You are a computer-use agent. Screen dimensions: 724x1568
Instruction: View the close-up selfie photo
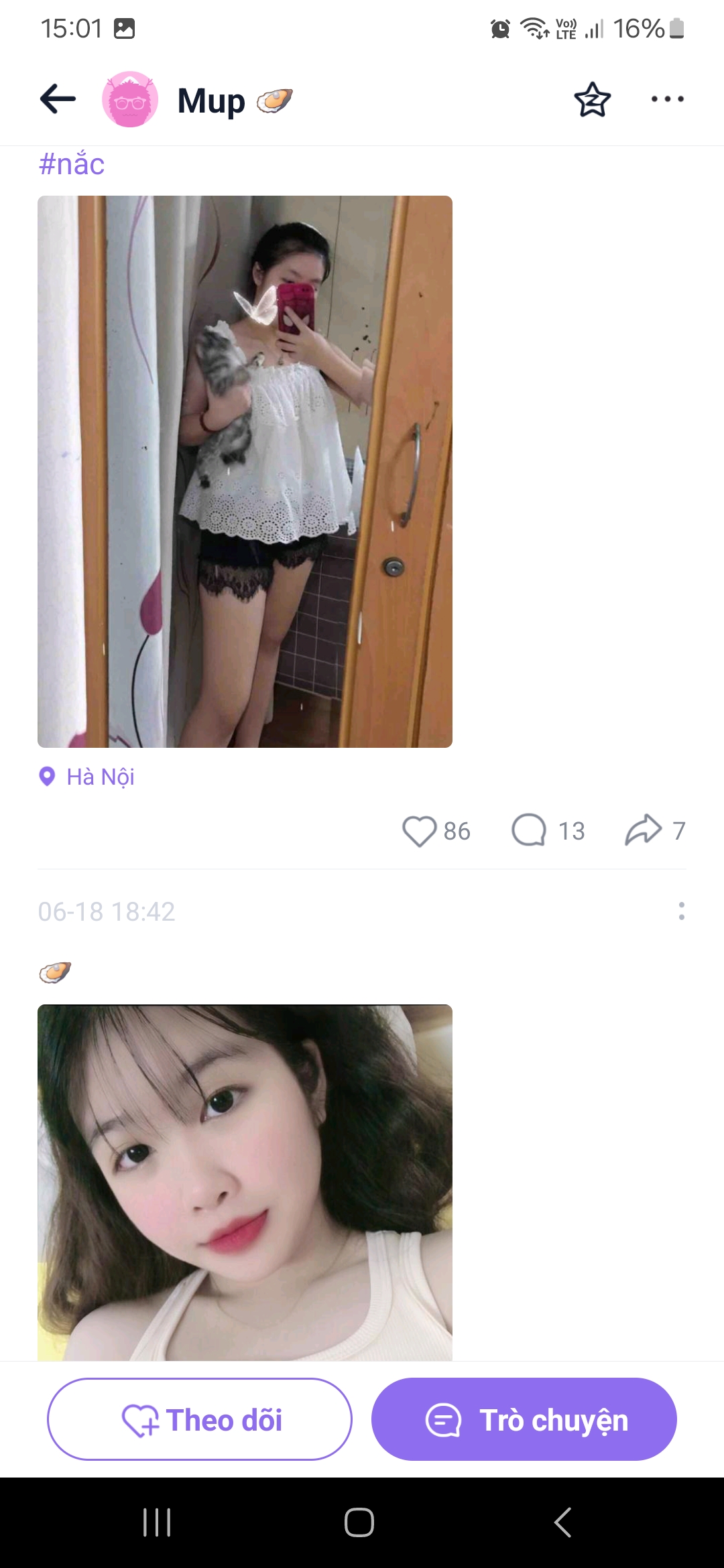pos(245,1182)
